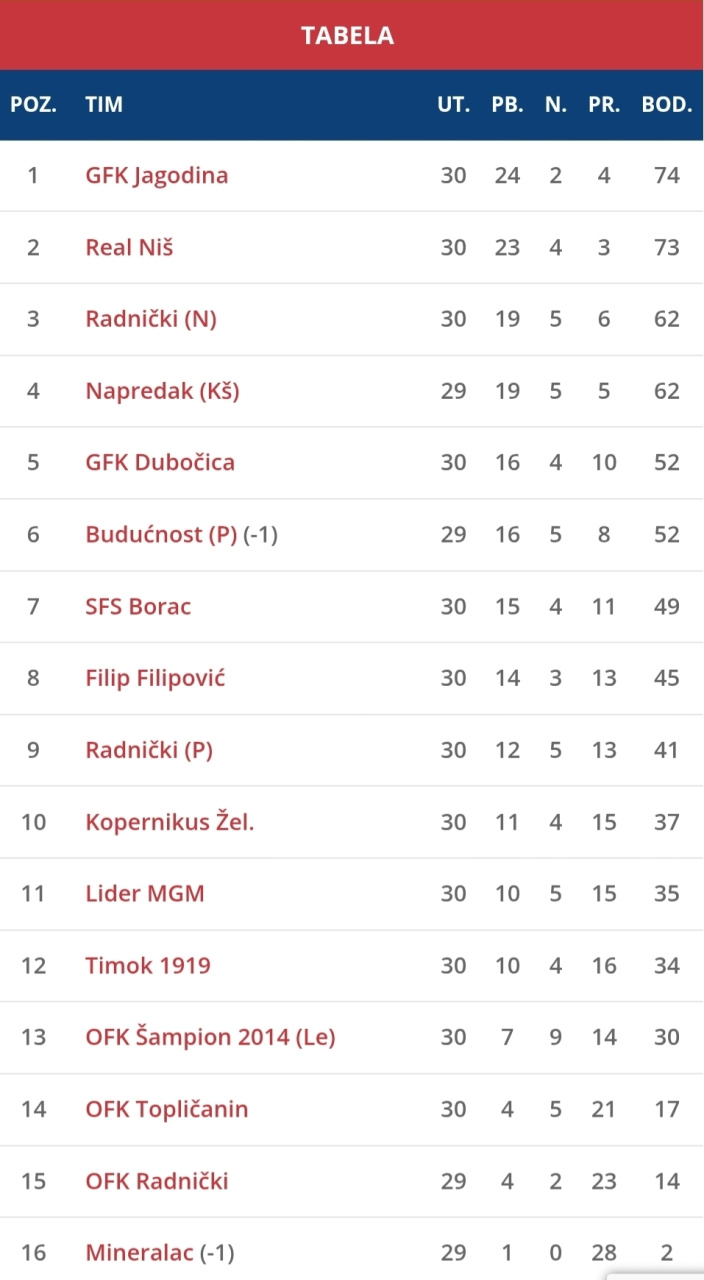Select SFS Borac team link
This screenshot has width=704, height=1280.
point(138,606)
